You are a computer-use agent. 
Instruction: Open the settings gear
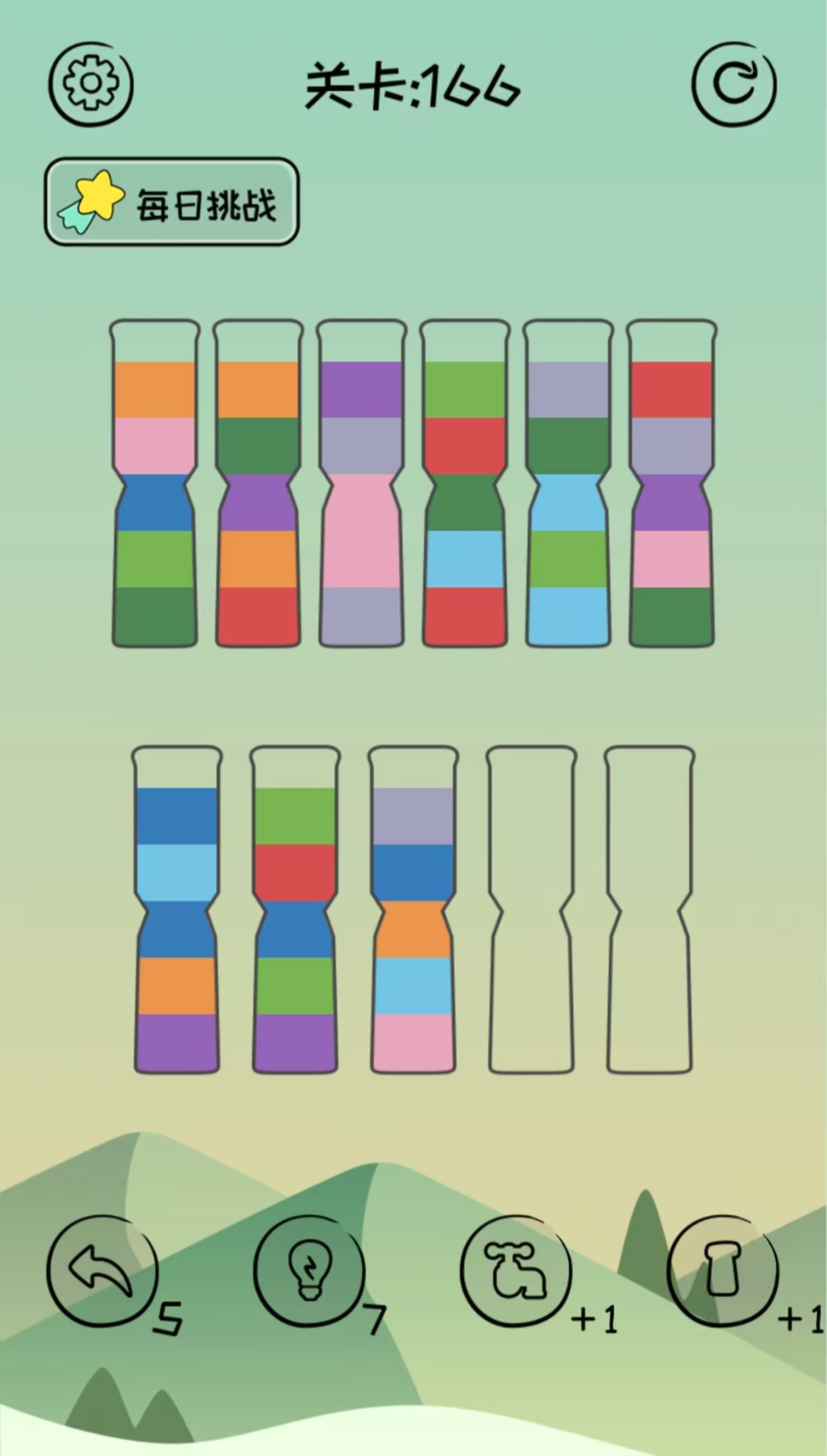[x=91, y=84]
